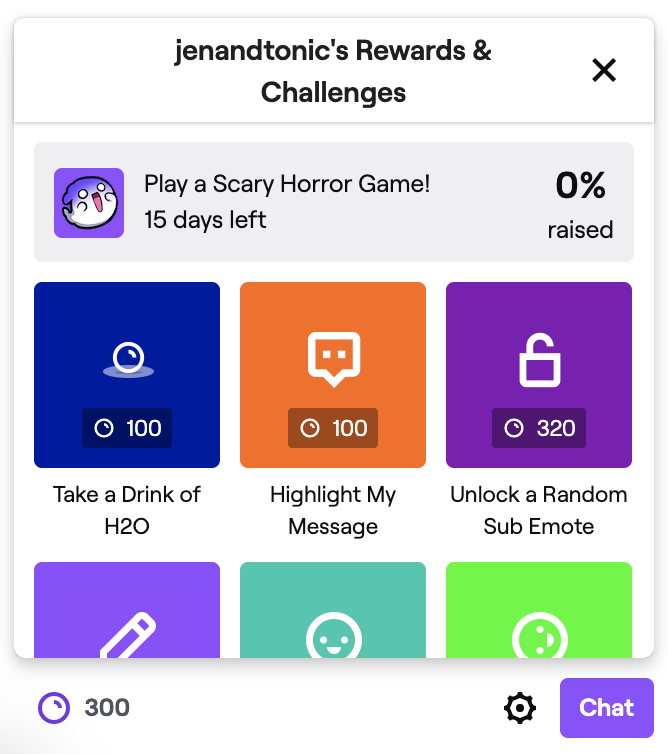Image resolution: width=668 pixels, height=754 pixels.
Task: Close the Rewards & Challenges panel
Action: tap(604, 70)
